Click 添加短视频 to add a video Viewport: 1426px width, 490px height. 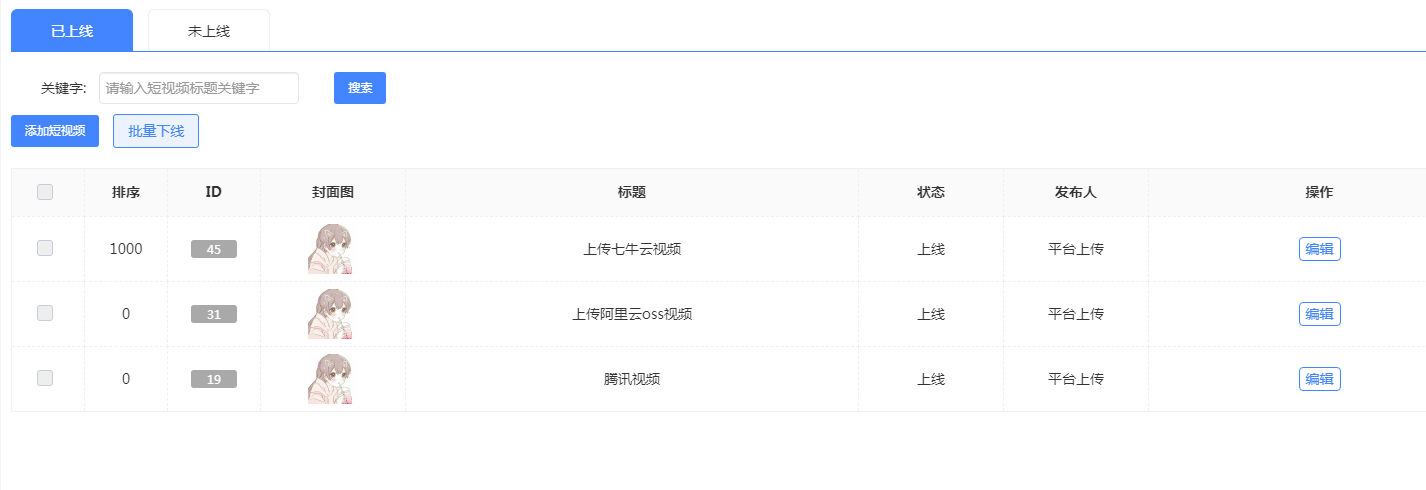point(55,131)
